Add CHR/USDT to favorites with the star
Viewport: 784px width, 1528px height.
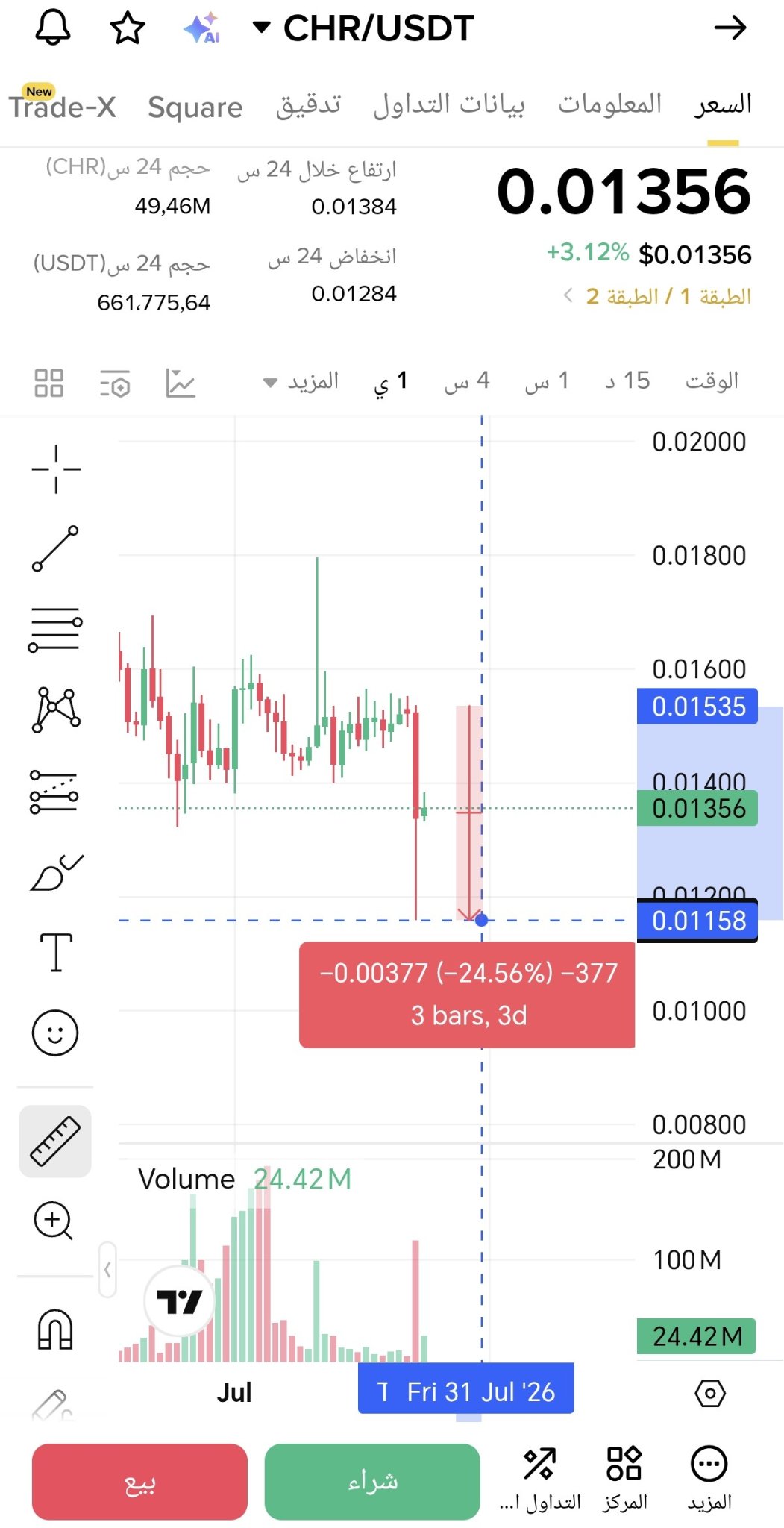[128, 28]
